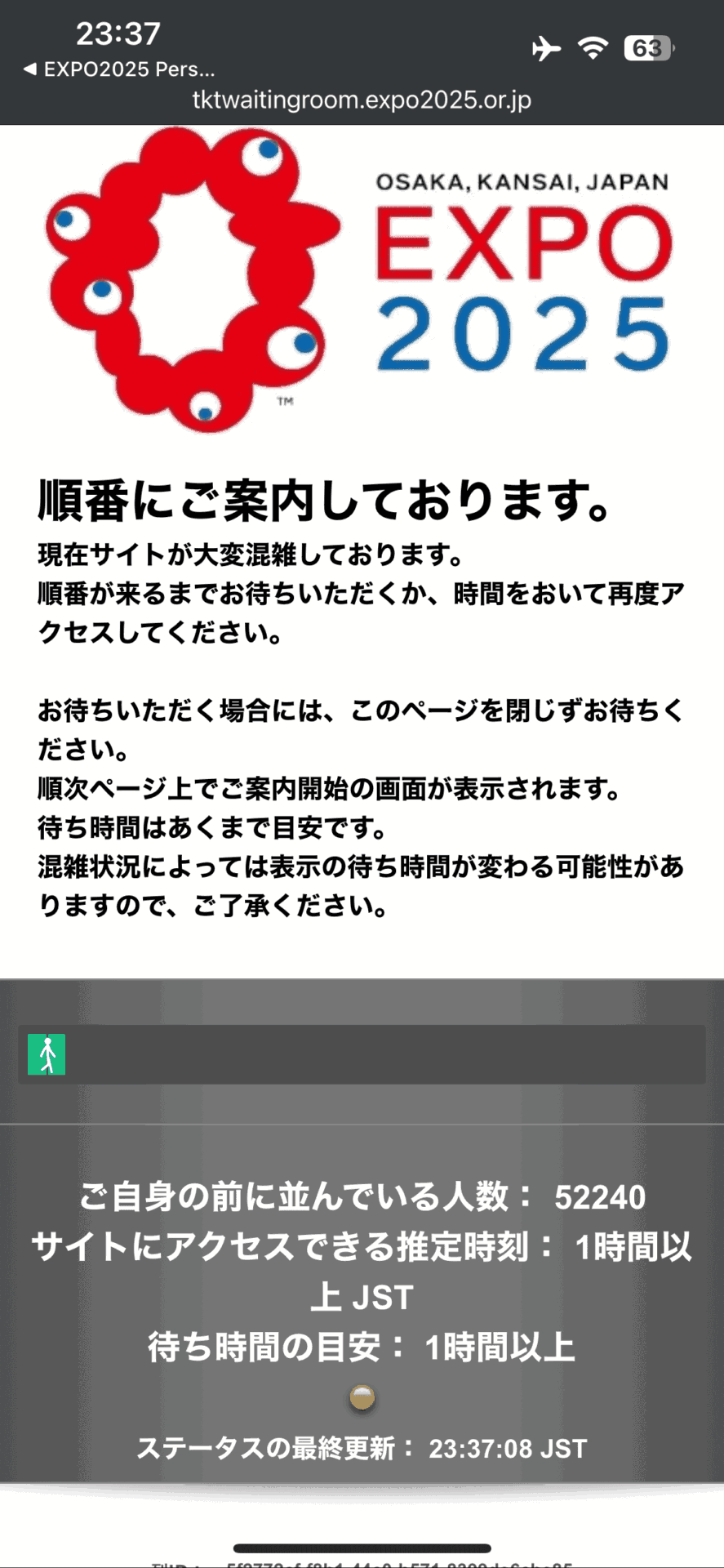Tap the tktwaitingroom.expo2025.or.jp address bar
The image size is (724, 1568).
362,100
